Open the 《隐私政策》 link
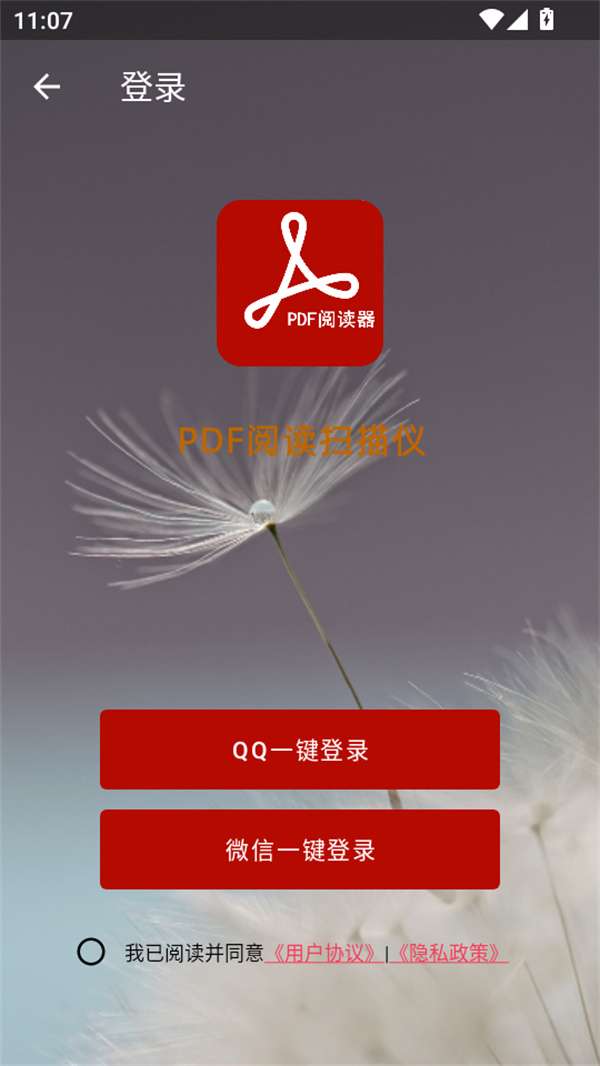This screenshot has width=600, height=1066. click(x=449, y=953)
